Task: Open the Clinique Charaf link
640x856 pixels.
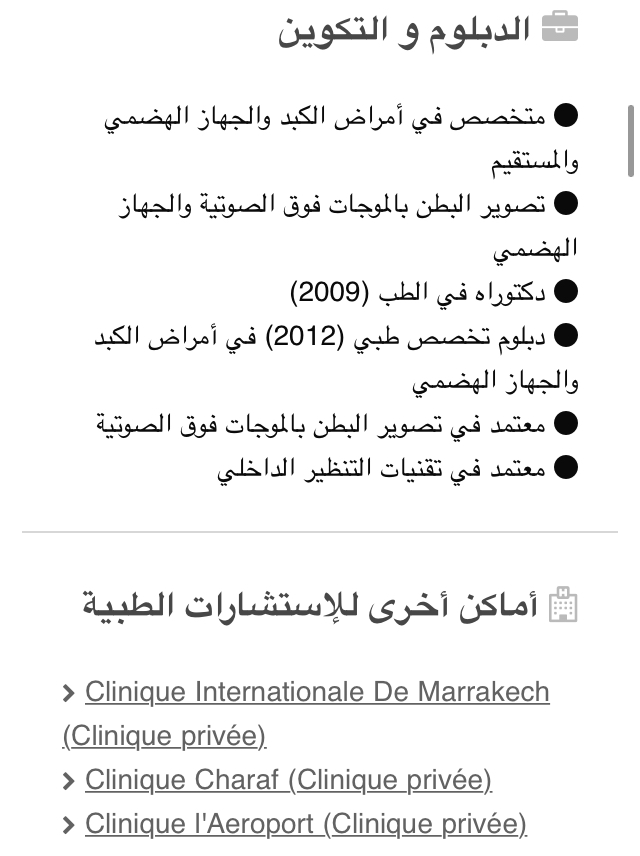Action: point(288,780)
